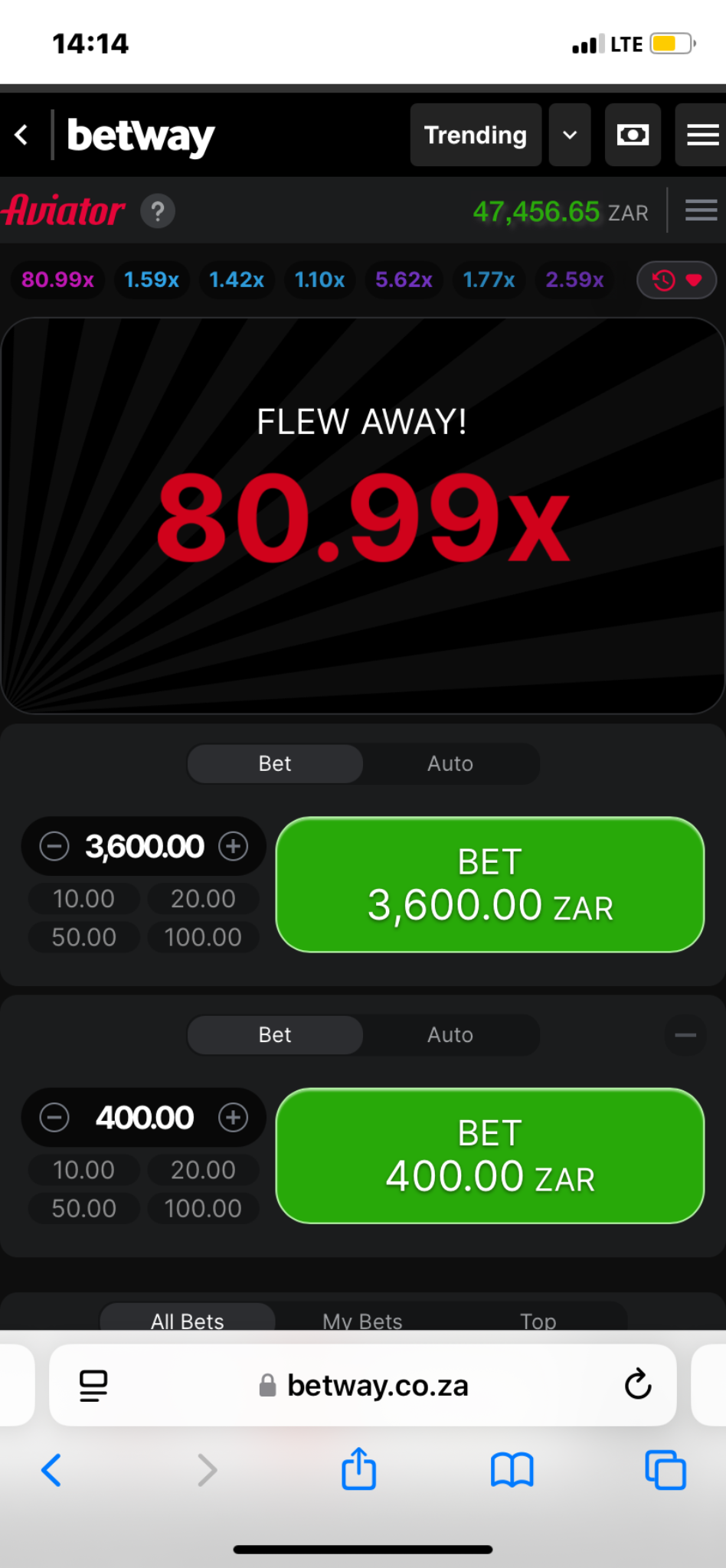Switch to the My Bets tab
This screenshot has height=1568, width=726.
(x=362, y=1320)
